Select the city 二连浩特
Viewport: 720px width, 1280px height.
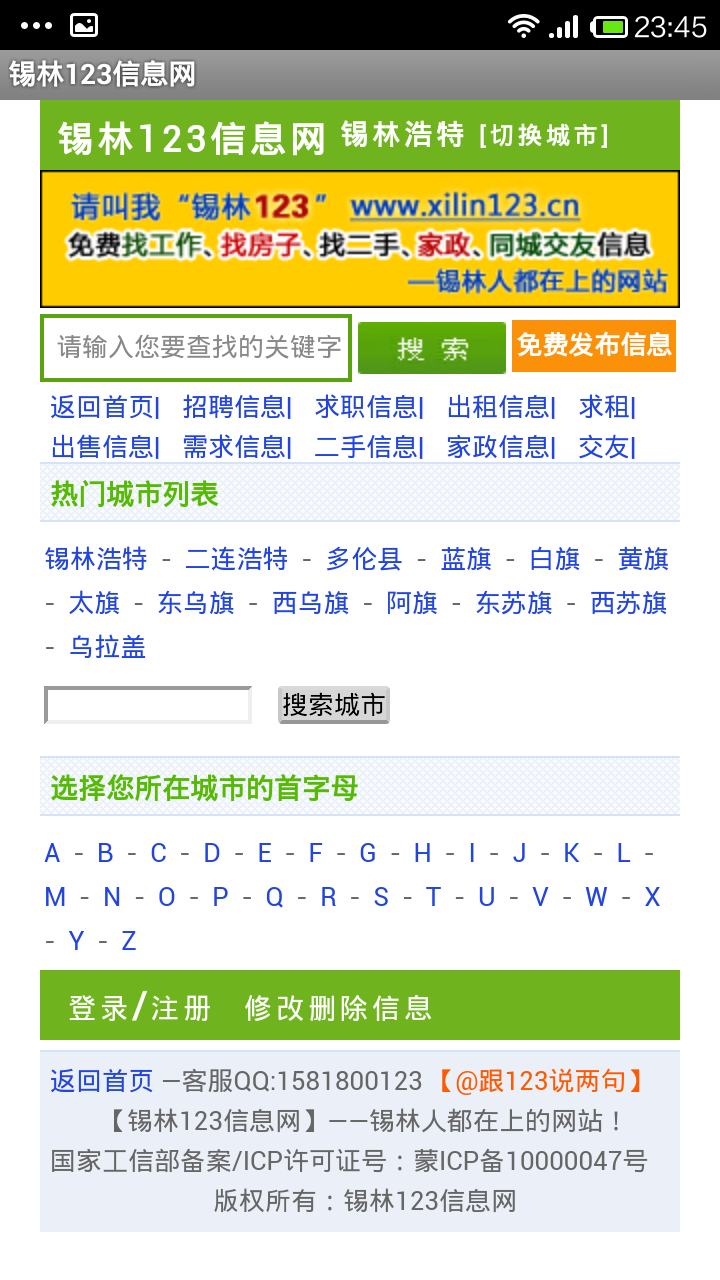pyautogui.click(x=237, y=559)
